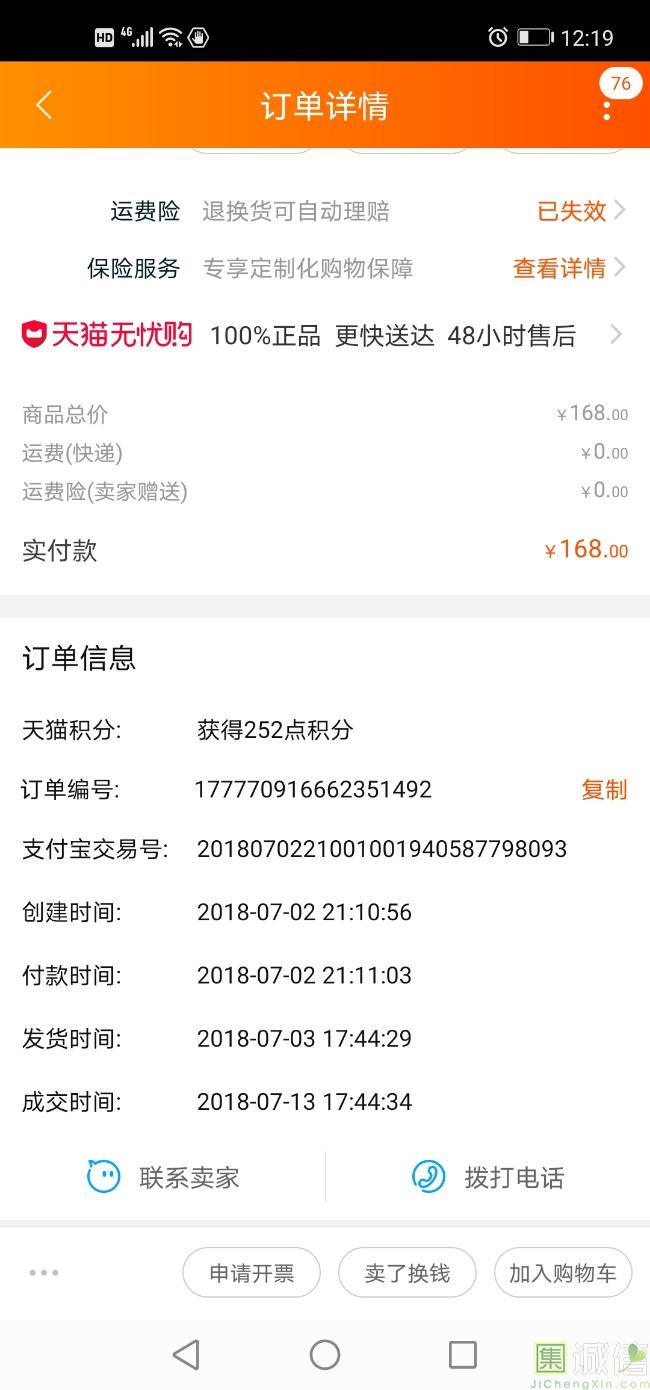Copy the order number with 复制
The width and height of the screenshot is (650, 1390).
click(604, 789)
